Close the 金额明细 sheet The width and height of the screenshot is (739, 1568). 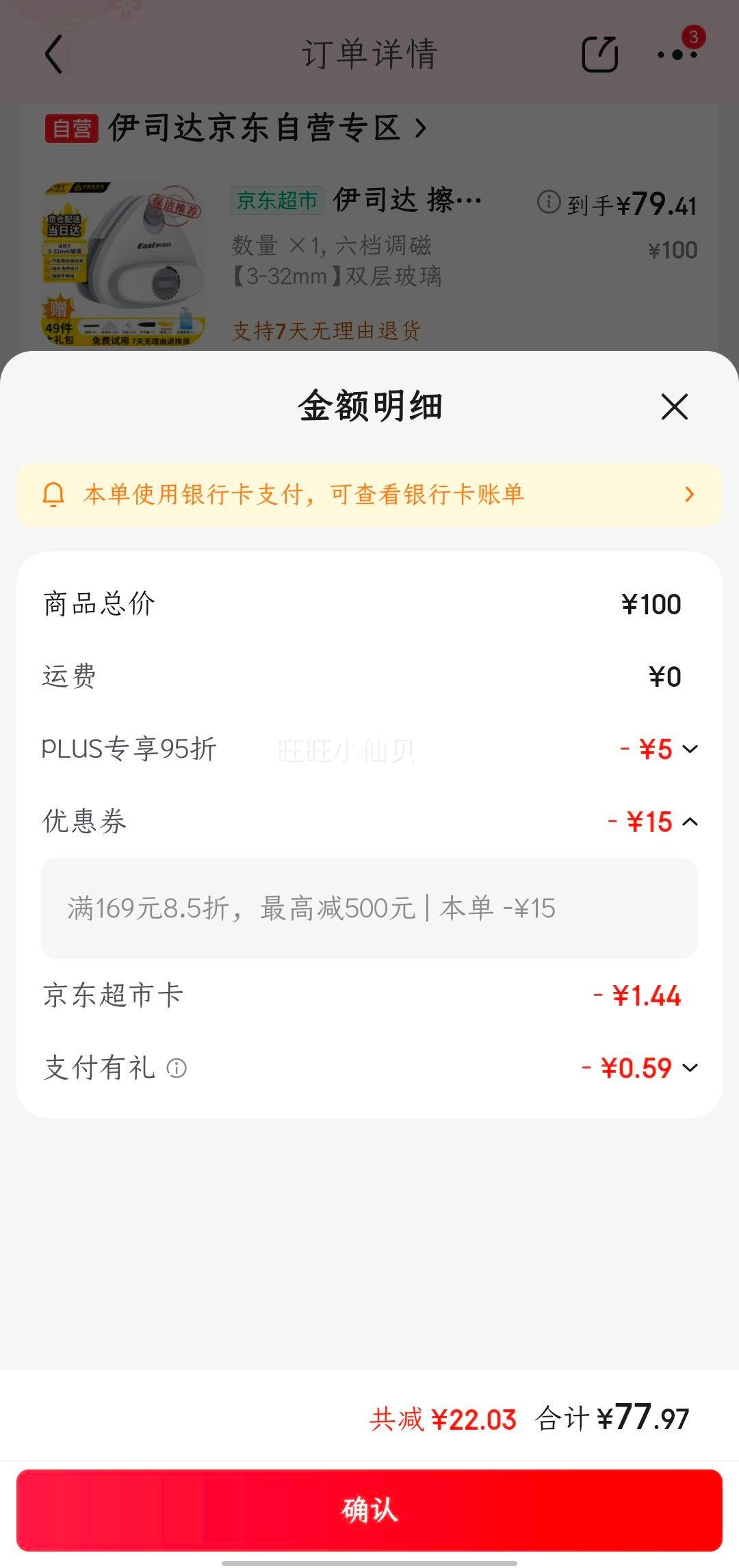coord(674,407)
